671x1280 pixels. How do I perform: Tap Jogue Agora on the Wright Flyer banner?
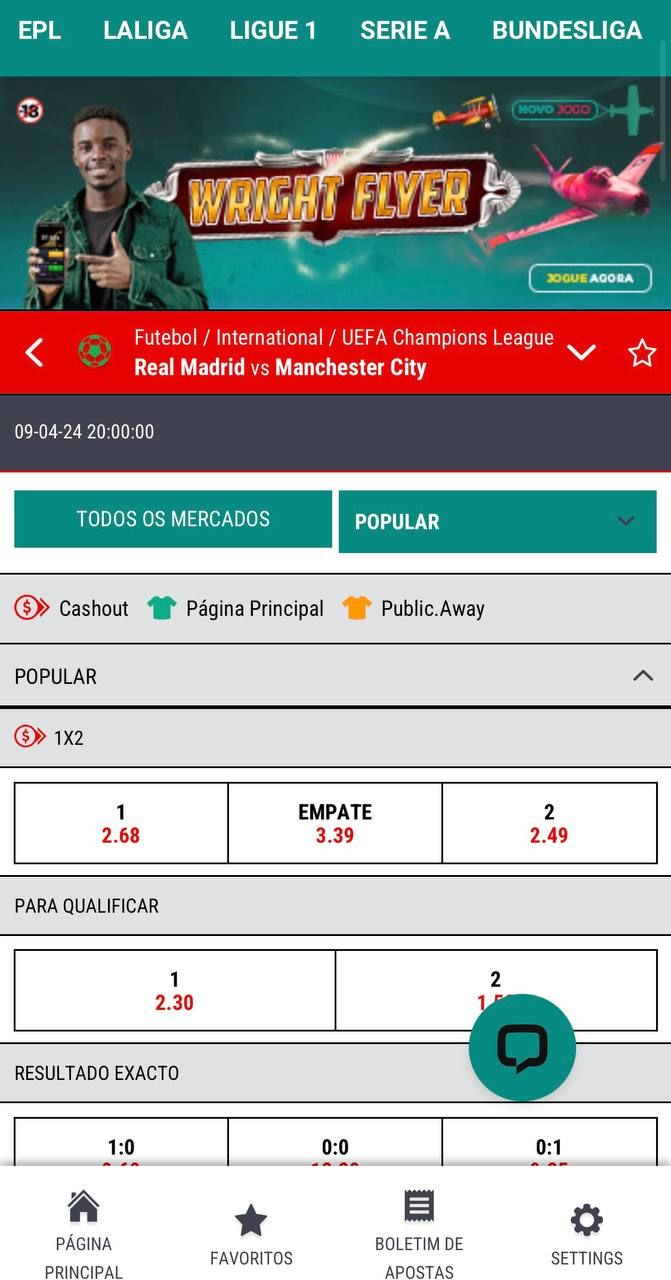click(x=590, y=278)
